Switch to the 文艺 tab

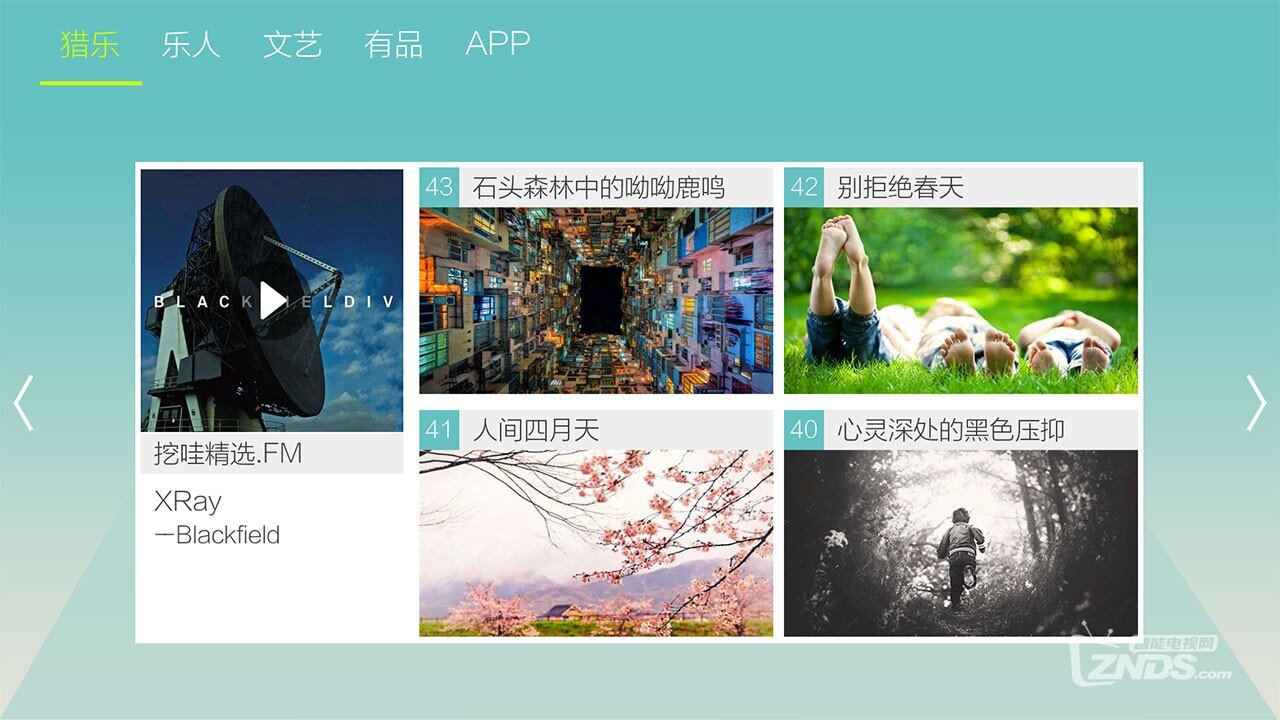293,45
